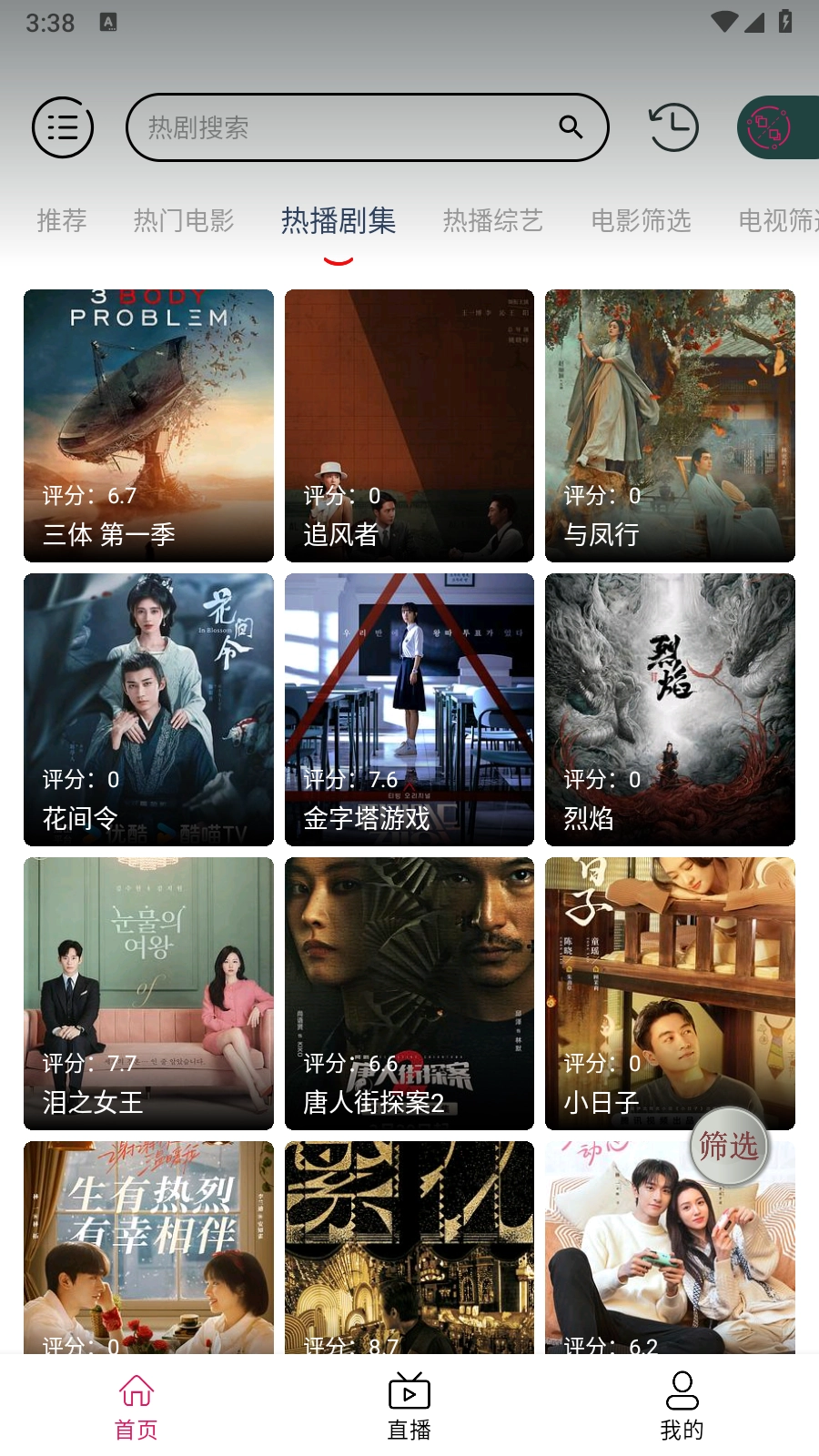Open the 电影筛选 tab
Image resolution: width=819 pixels, height=1456 pixels.
642,221
